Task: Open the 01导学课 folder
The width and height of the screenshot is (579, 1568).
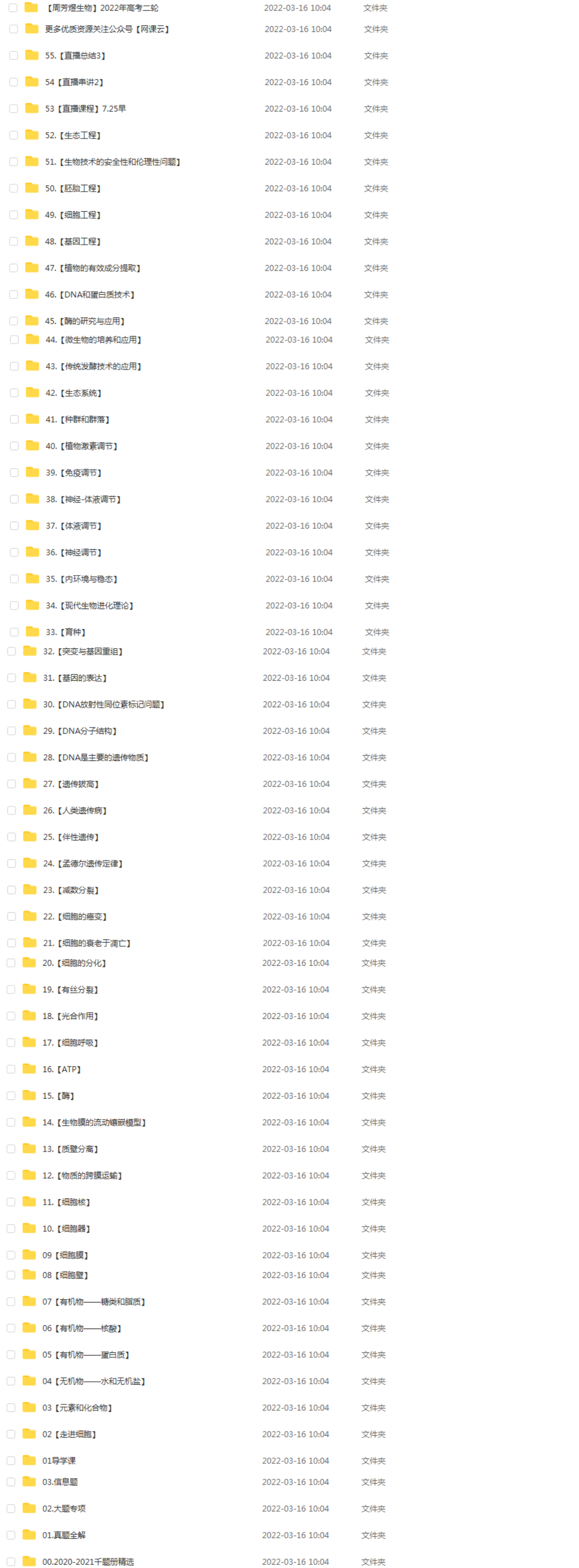Action: click(59, 1461)
